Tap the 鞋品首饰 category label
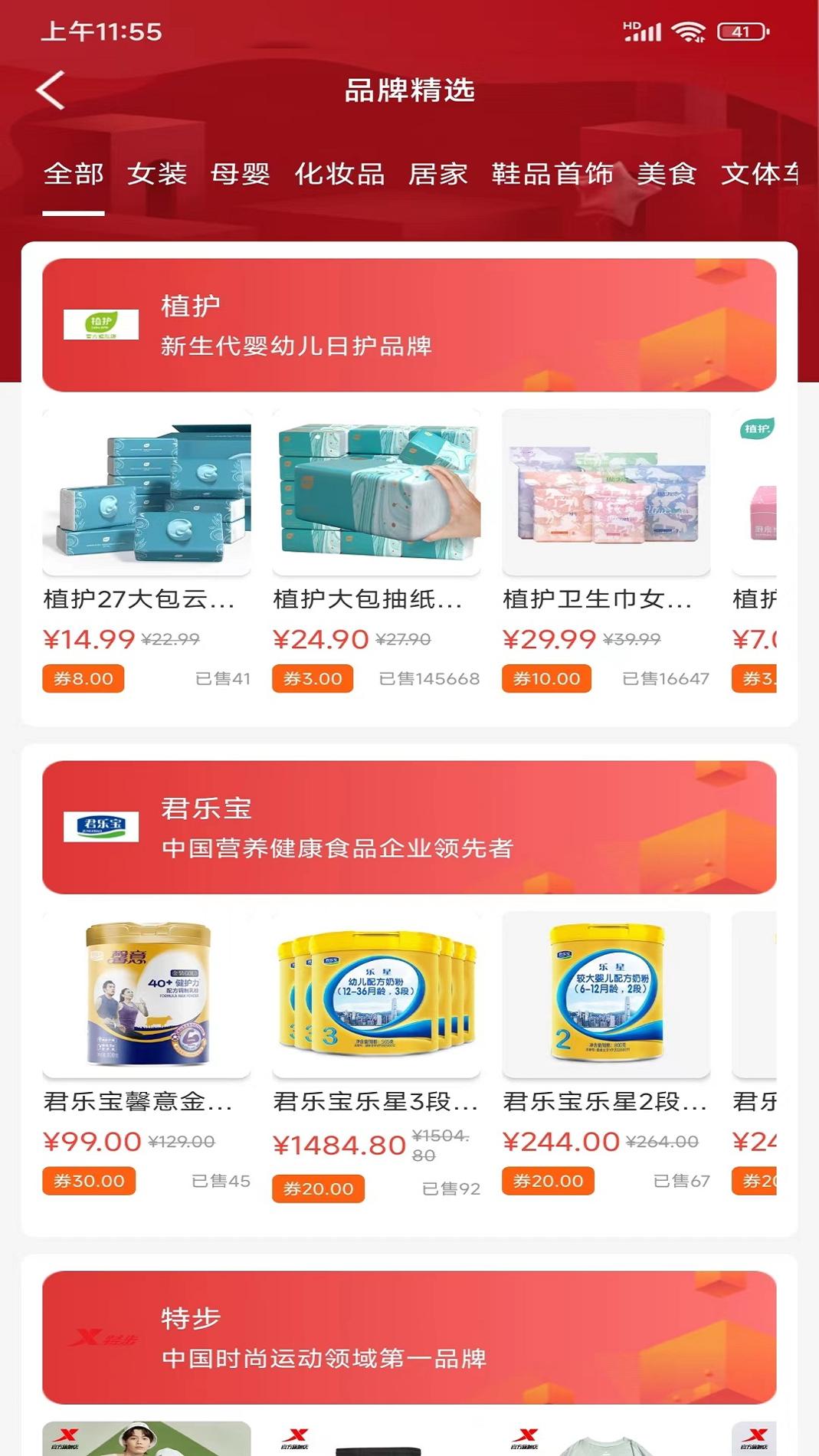Image resolution: width=819 pixels, height=1456 pixels. 550,175
